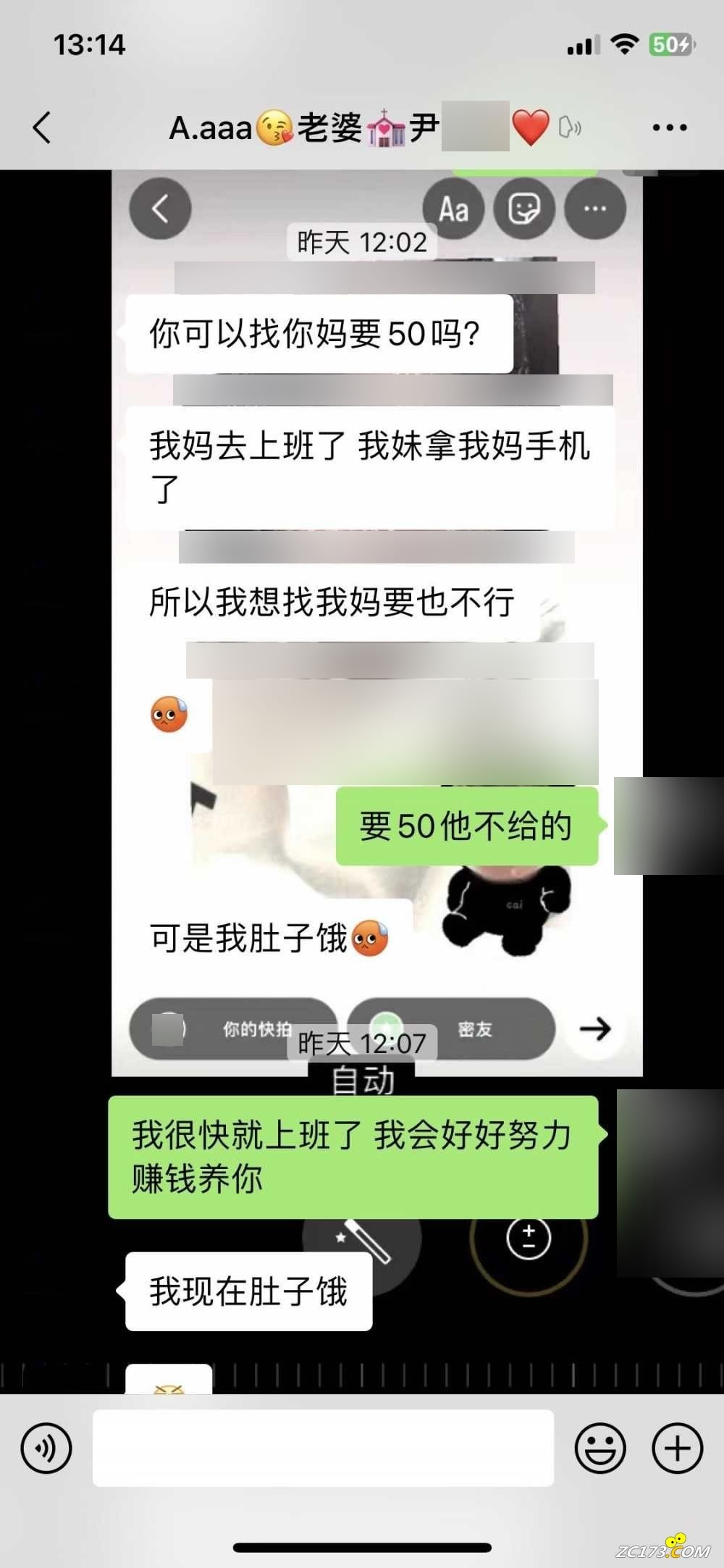This screenshot has height=1568, width=724.
Task: Focus the message text field
Action: [323, 1448]
